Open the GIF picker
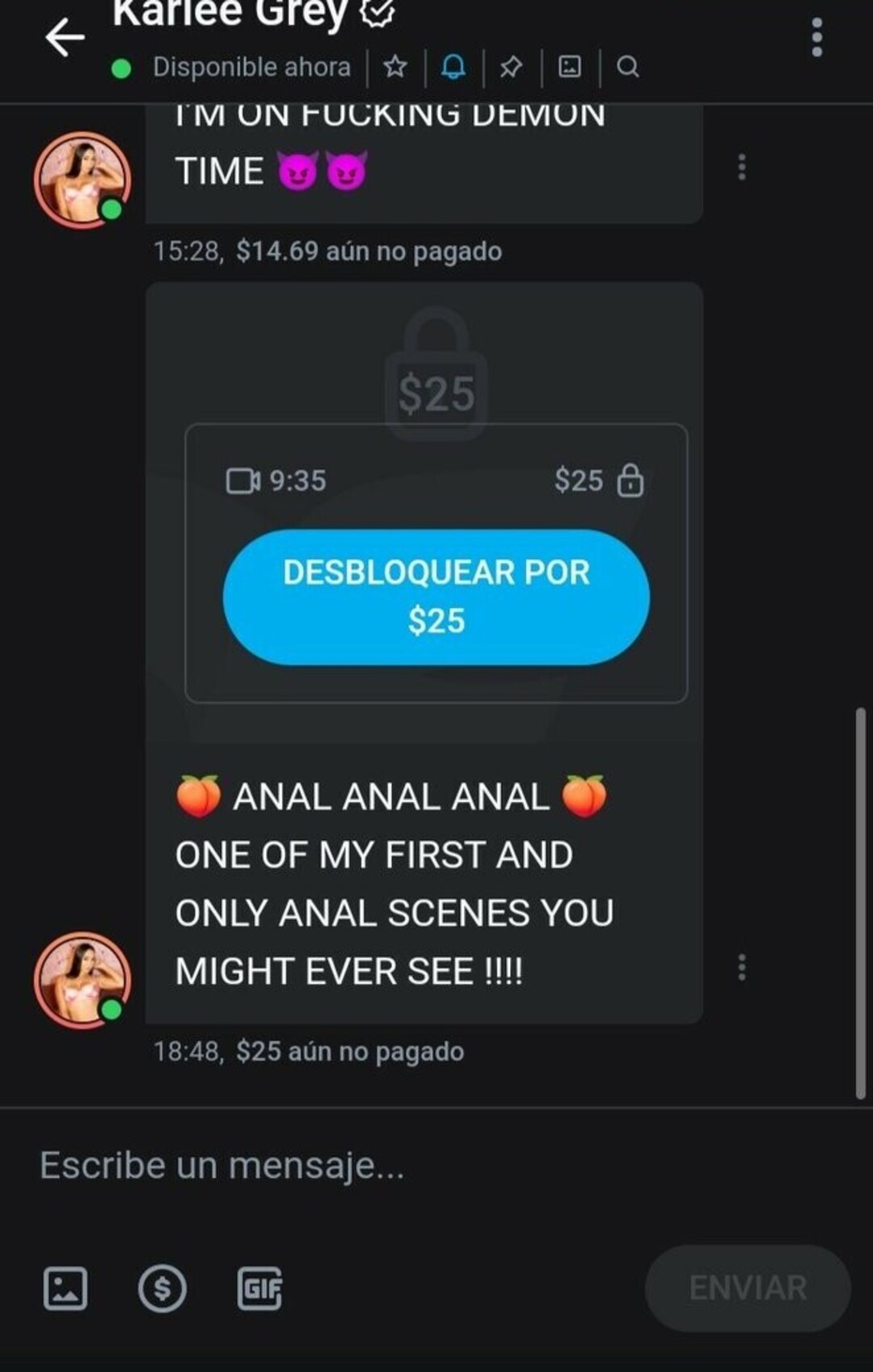873x1372 pixels. click(259, 1288)
